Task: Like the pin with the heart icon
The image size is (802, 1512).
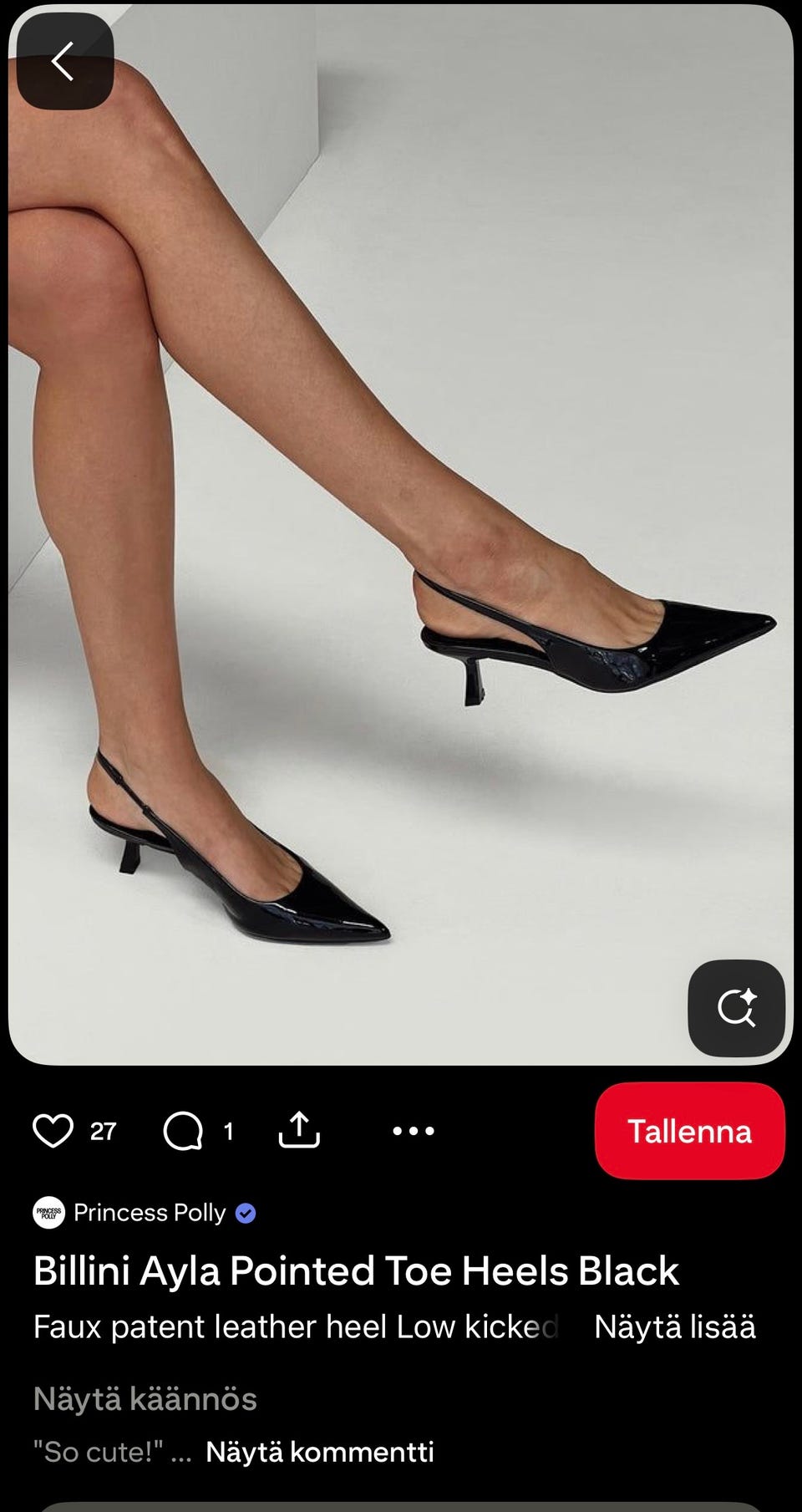Action: point(55,1132)
